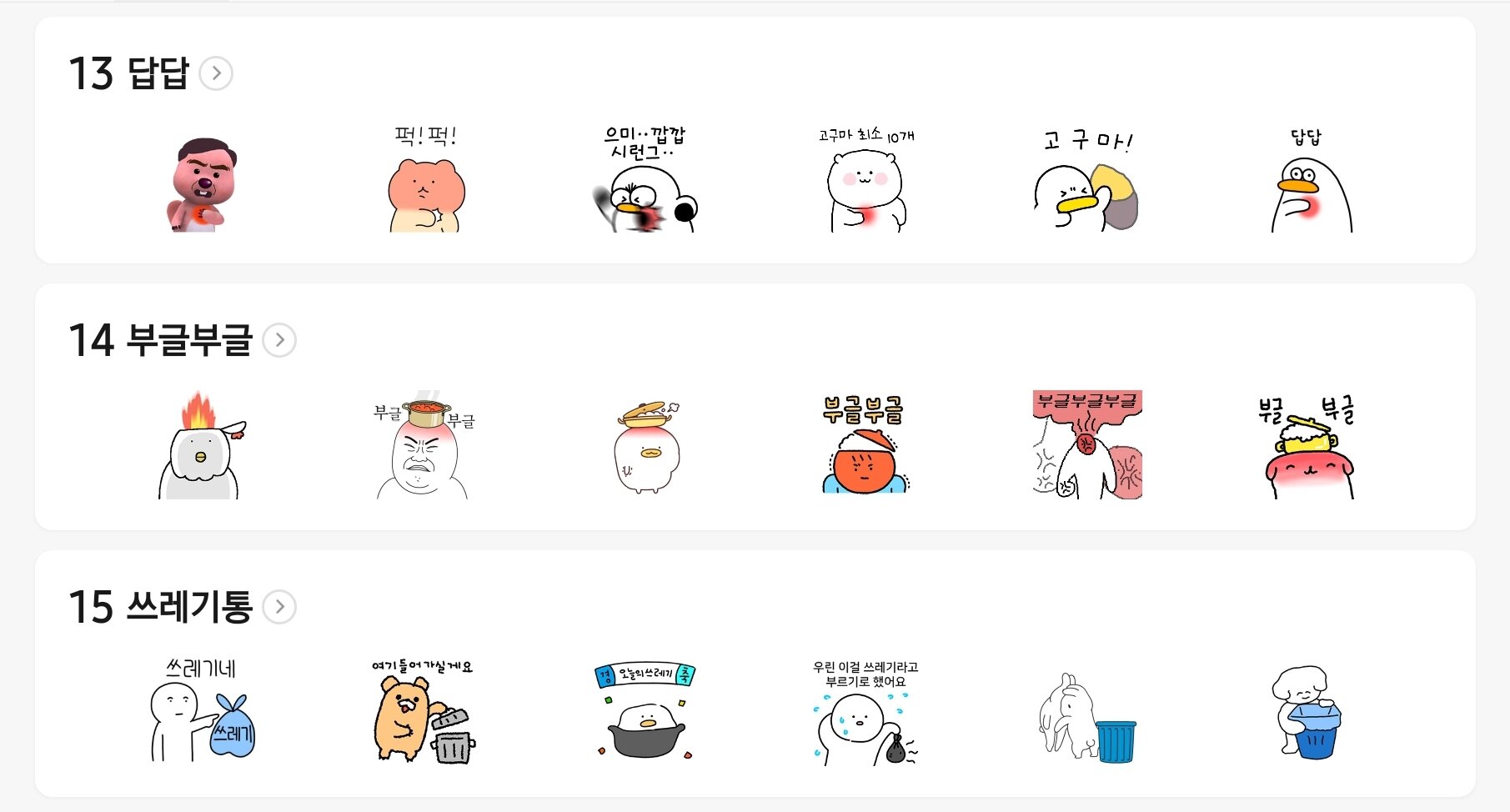Viewport: 1510px width, 812px height.
Task: Select the rabbit beside blue bin sticker
Action: point(1087,717)
